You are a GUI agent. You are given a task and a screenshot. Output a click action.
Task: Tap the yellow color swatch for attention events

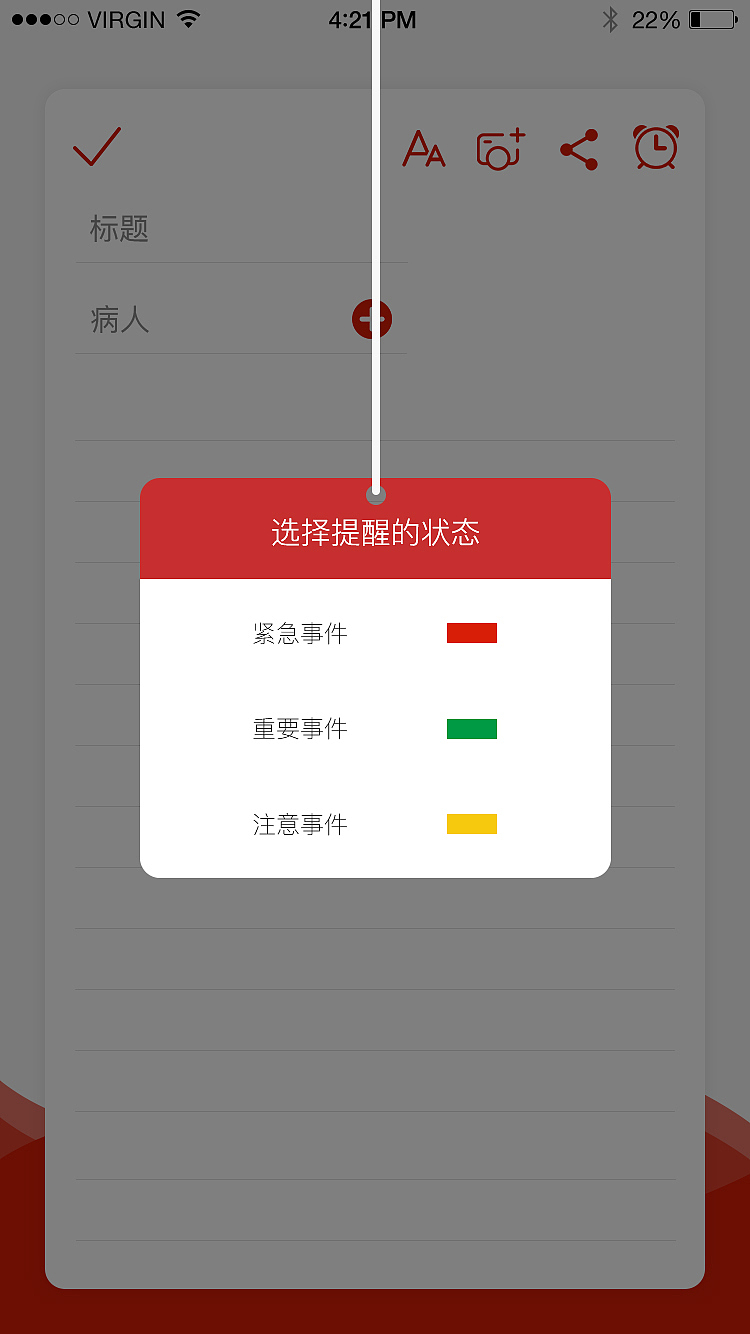pyautogui.click(x=471, y=823)
